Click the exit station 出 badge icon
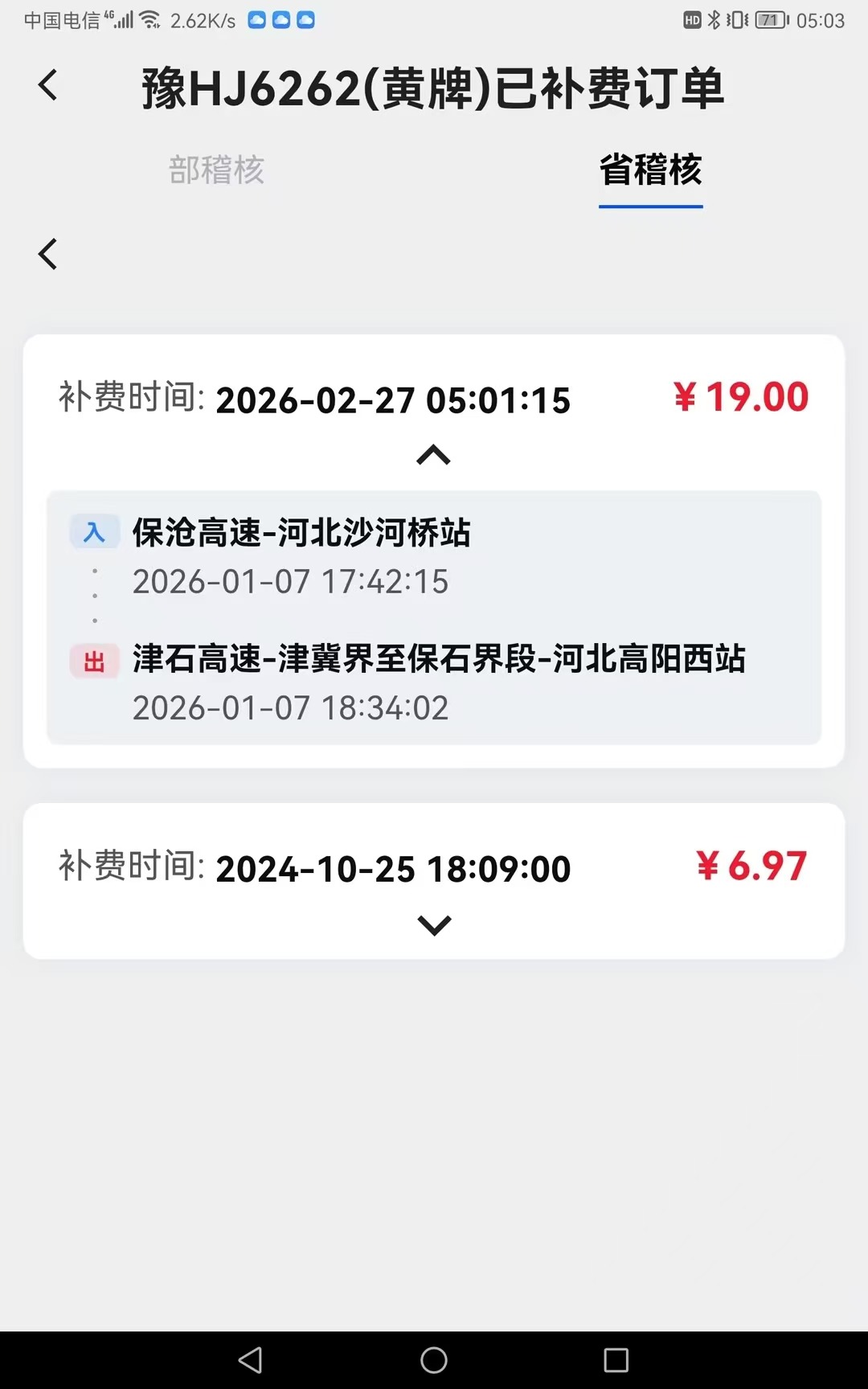The width and height of the screenshot is (868, 1389). pyautogui.click(x=94, y=660)
